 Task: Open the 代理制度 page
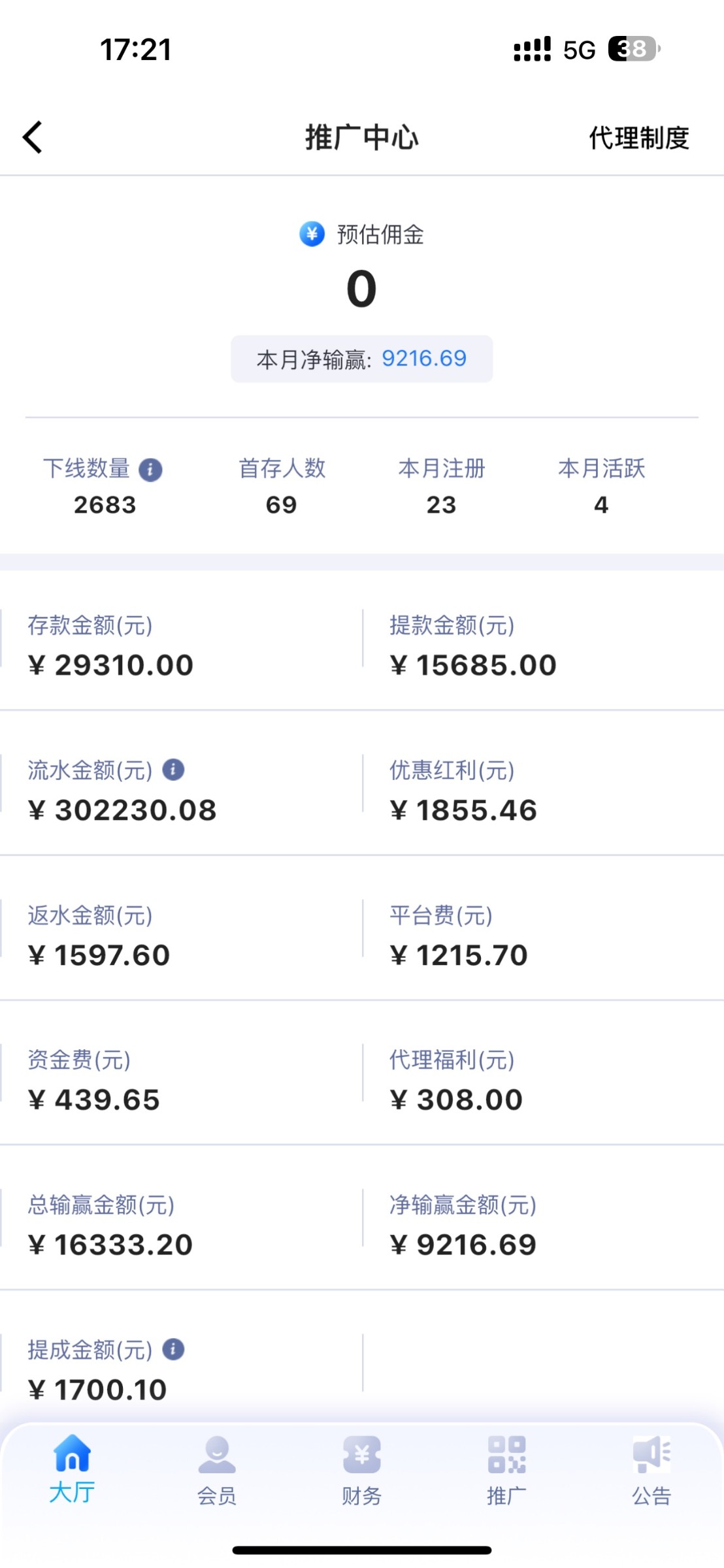point(638,138)
